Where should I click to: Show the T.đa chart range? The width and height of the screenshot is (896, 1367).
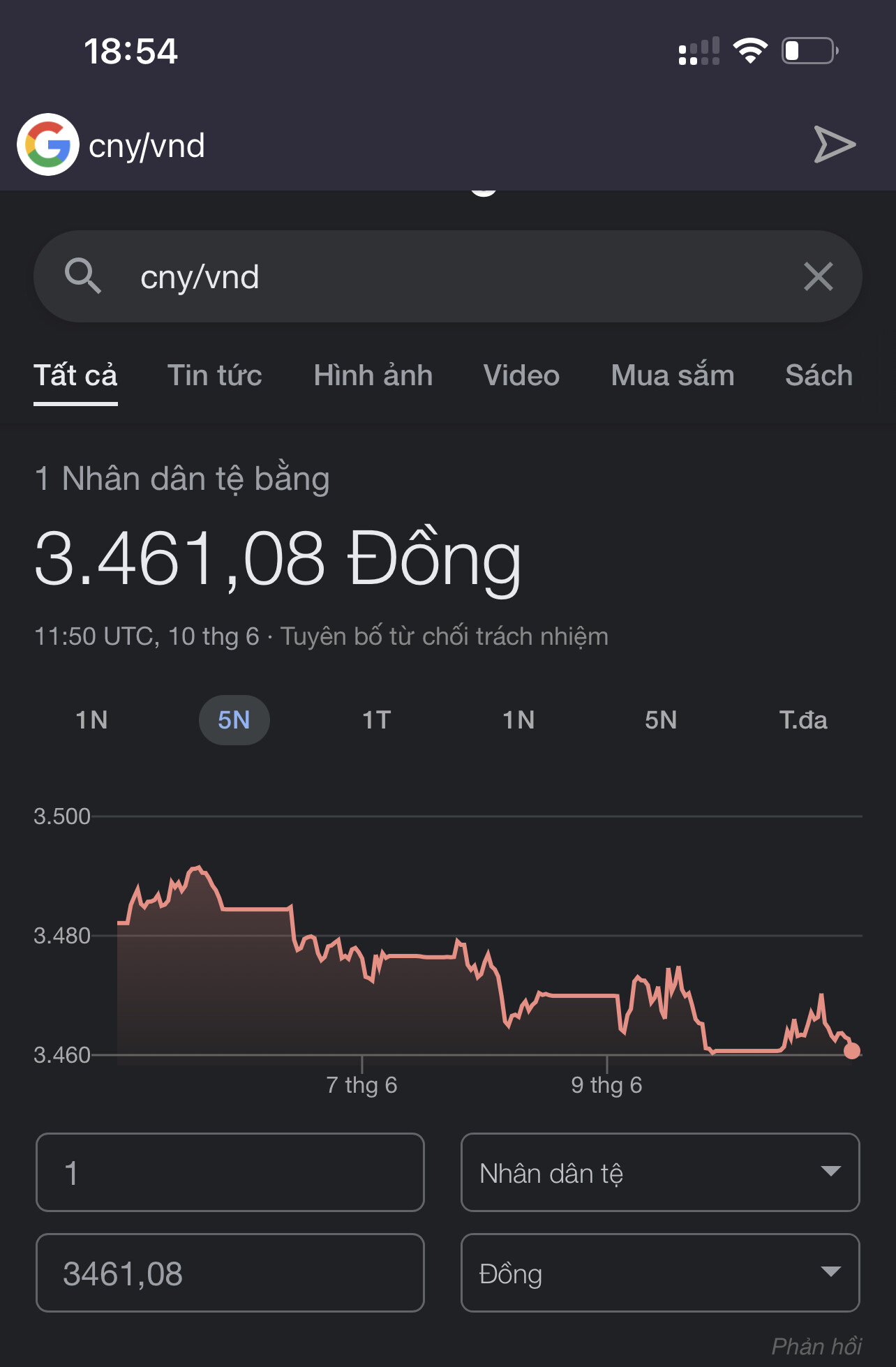coord(802,720)
